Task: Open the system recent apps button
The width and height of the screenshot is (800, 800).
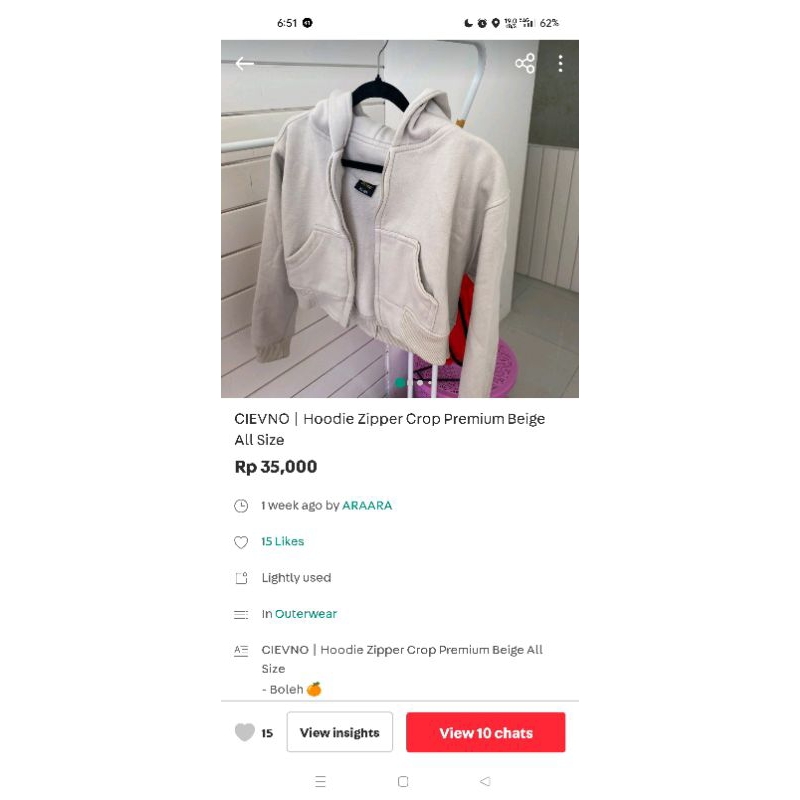Action: (x=320, y=781)
